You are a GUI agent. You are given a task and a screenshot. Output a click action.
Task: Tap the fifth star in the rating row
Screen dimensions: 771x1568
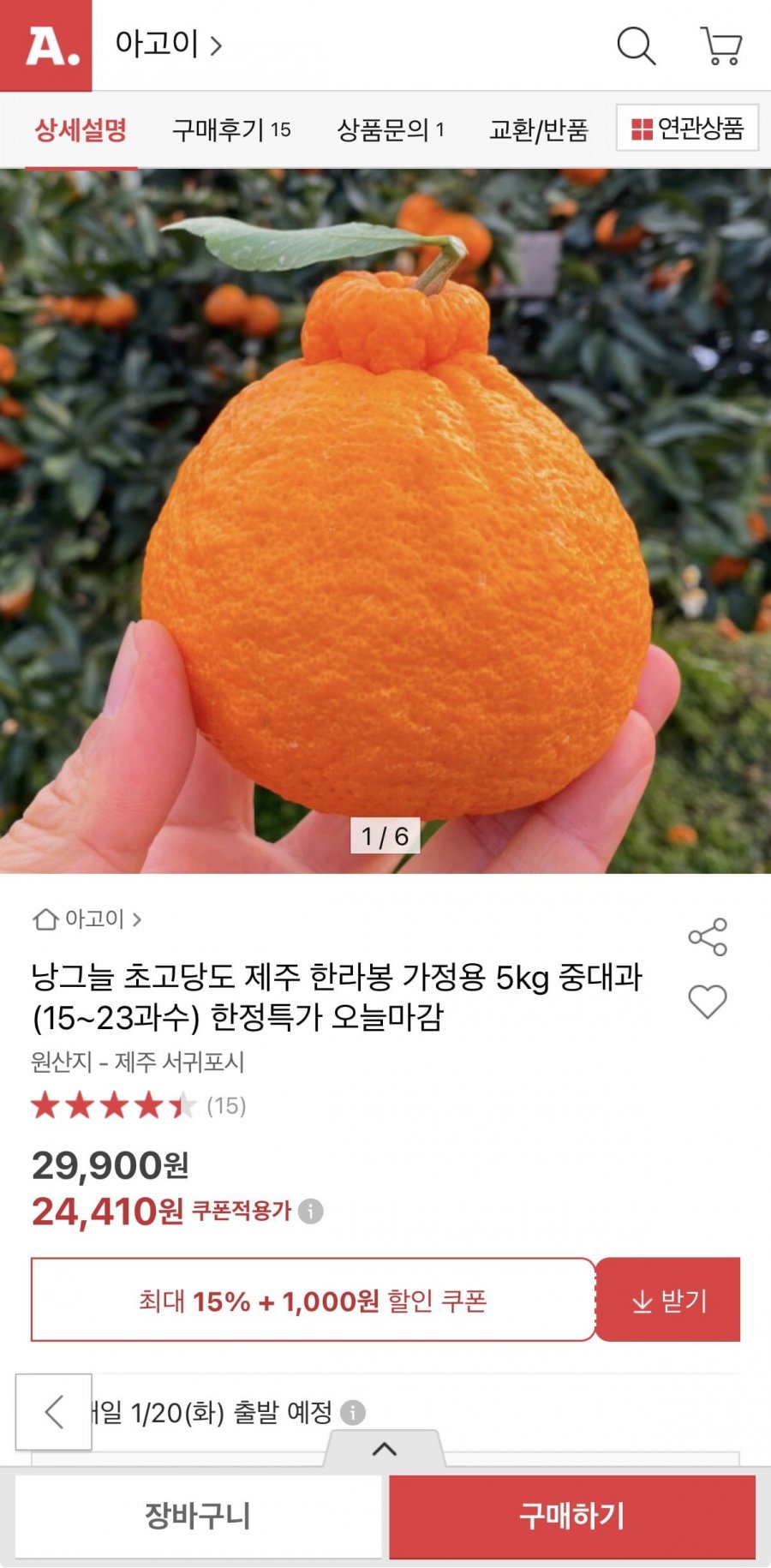[181, 1105]
